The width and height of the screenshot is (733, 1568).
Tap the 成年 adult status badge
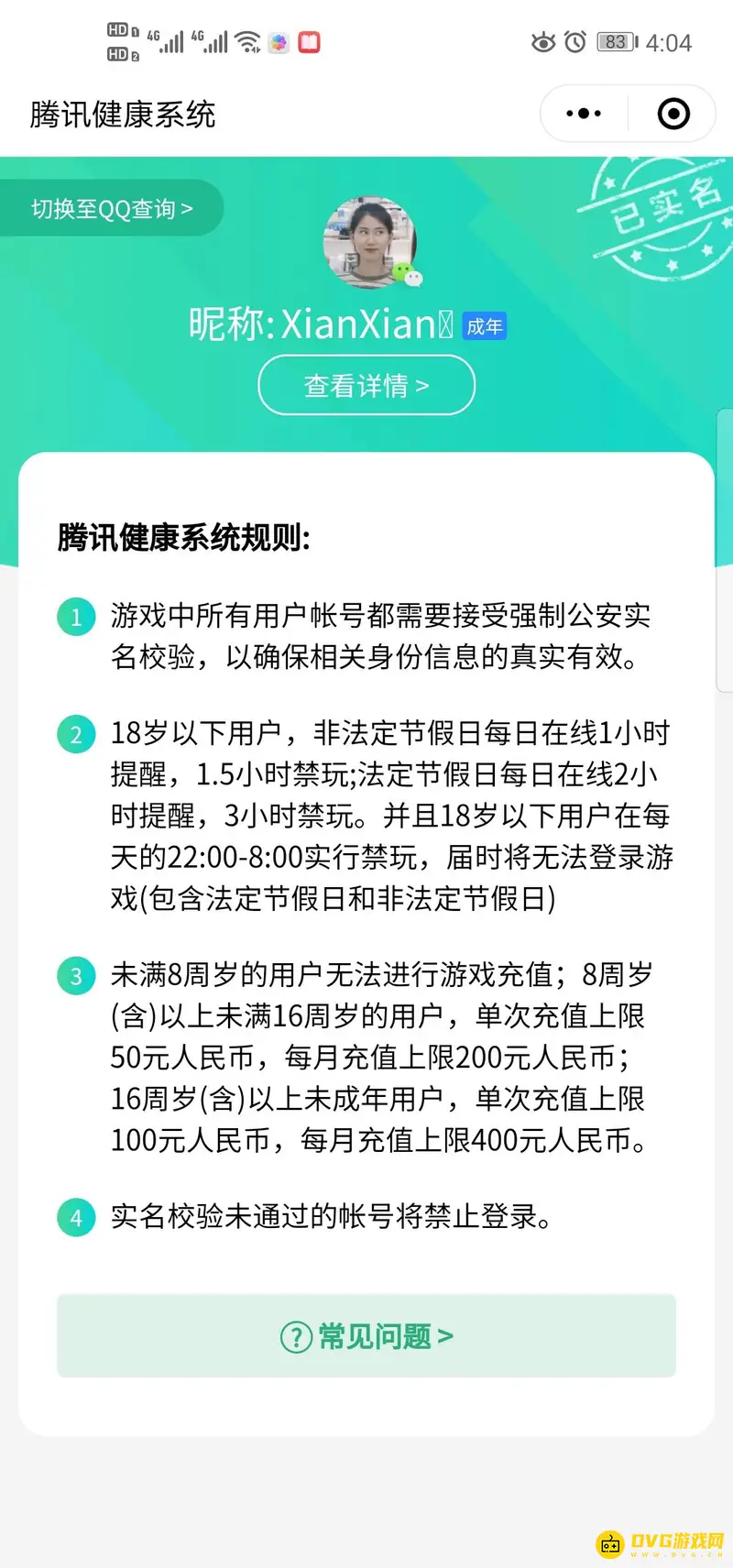[486, 325]
